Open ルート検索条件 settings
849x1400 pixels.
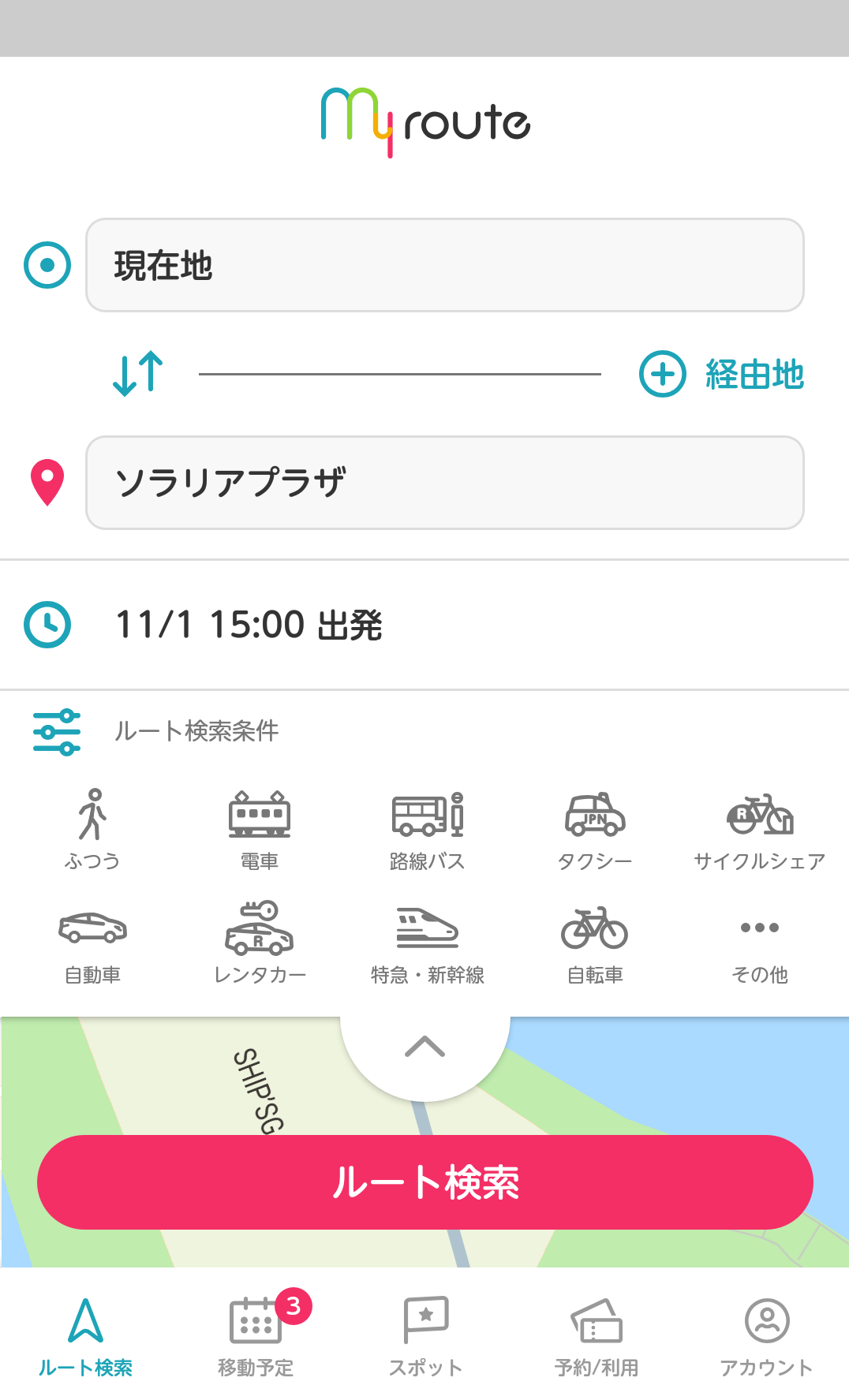[156, 731]
